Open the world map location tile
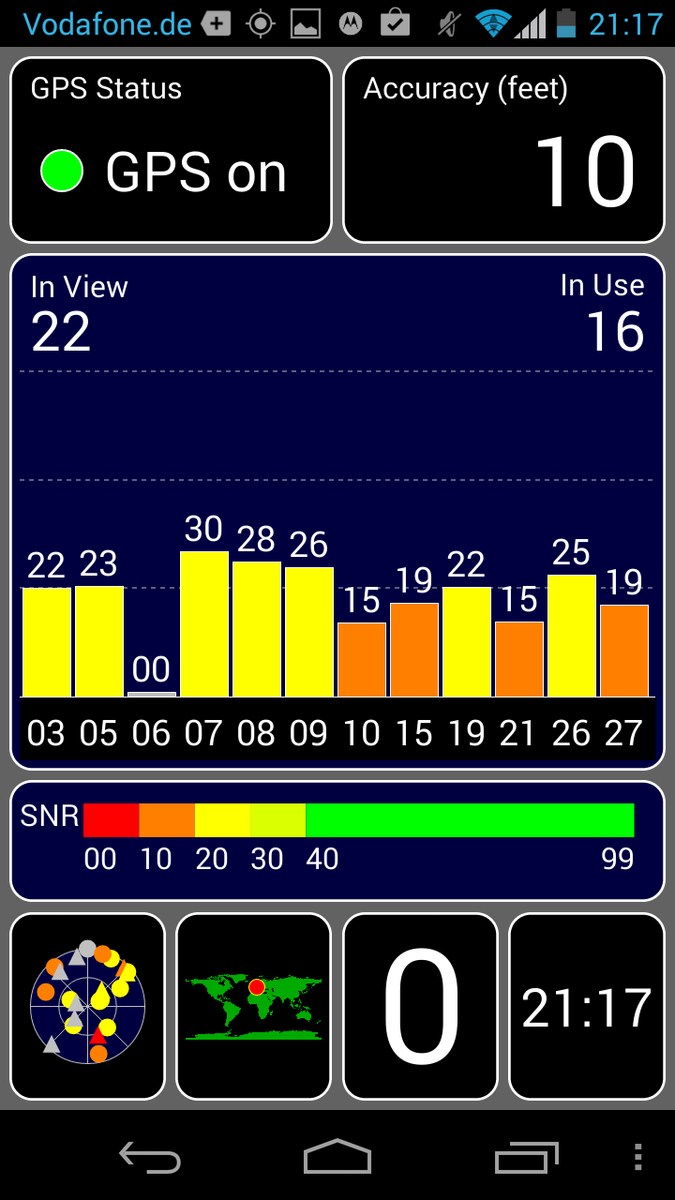The image size is (675, 1200). 253,1006
